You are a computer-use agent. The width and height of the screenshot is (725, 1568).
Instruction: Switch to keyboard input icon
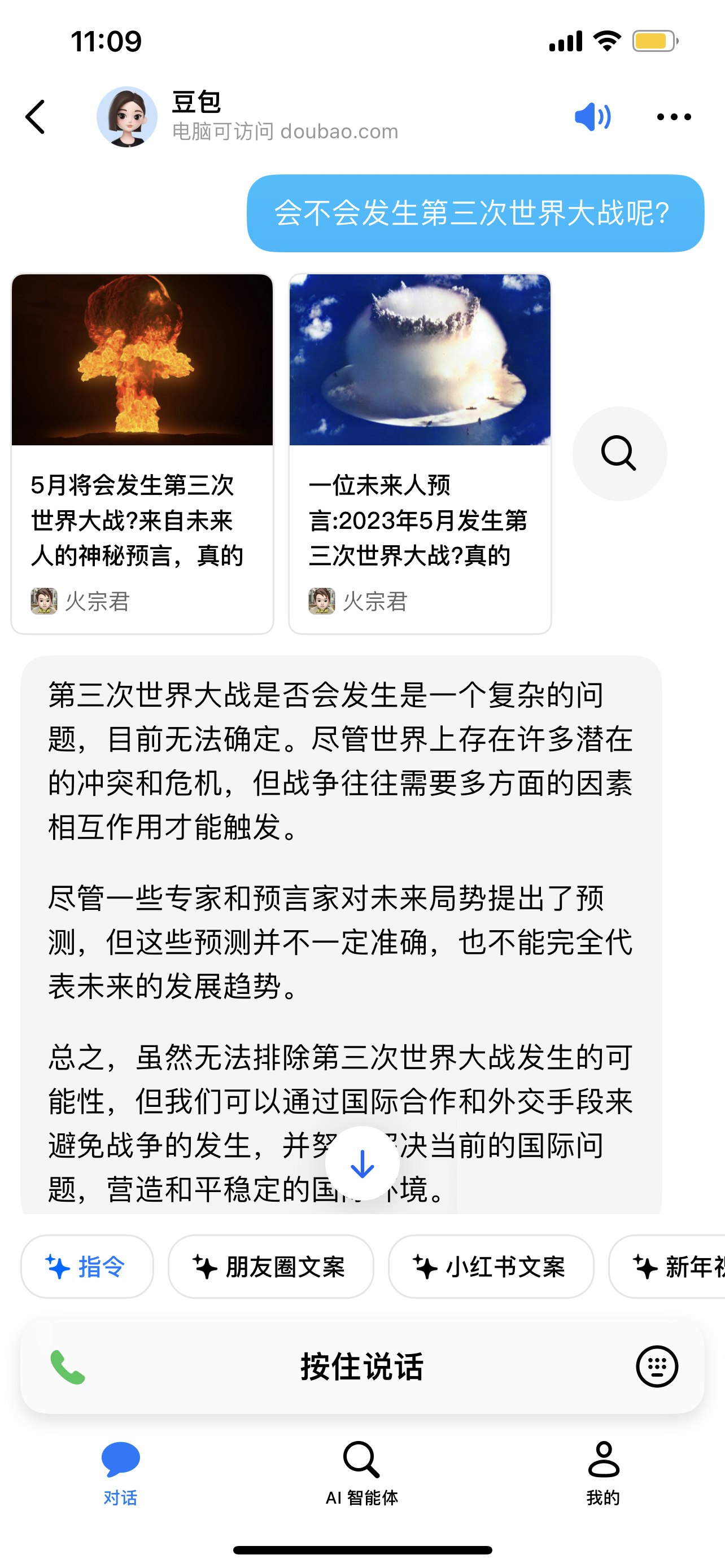click(657, 1366)
